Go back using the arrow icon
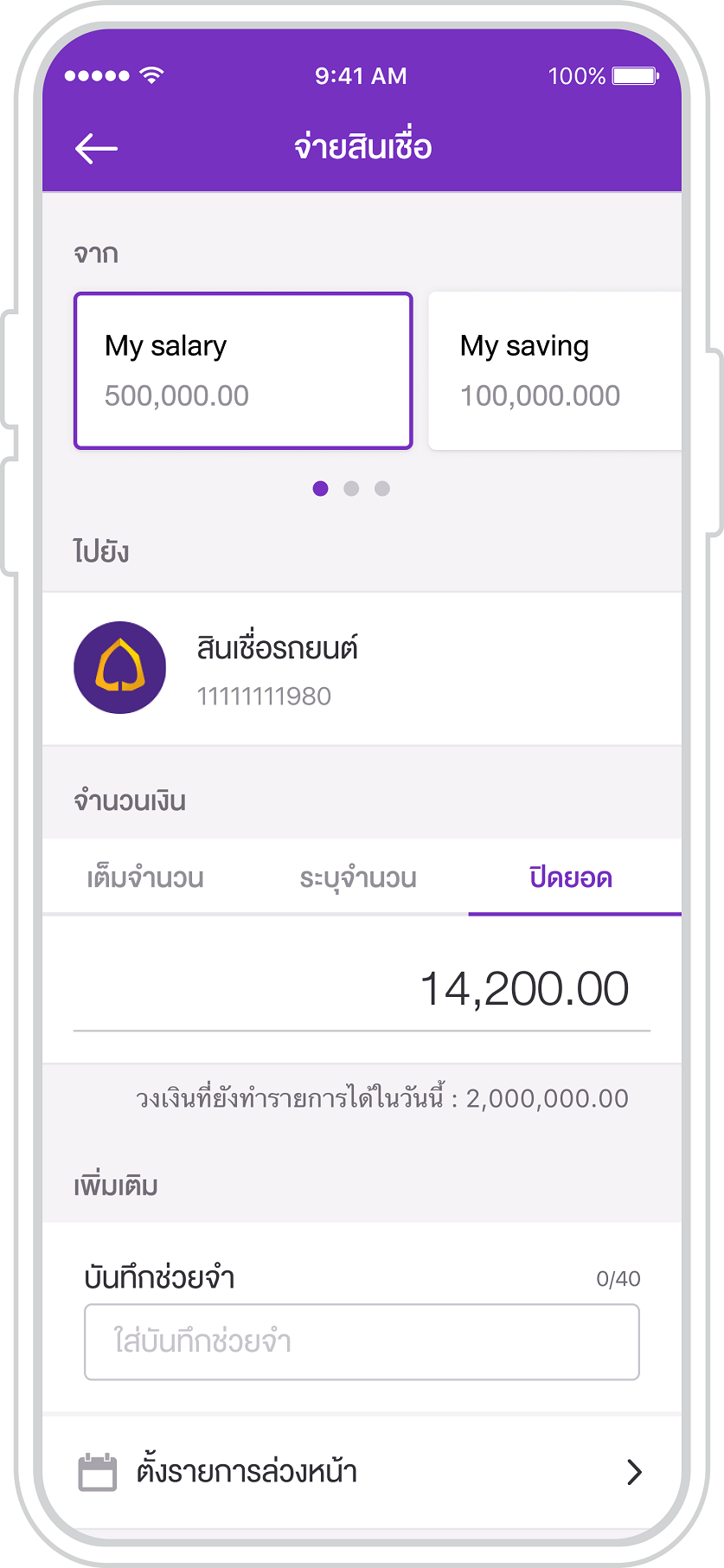724x1568 pixels. click(x=96, y=148)
